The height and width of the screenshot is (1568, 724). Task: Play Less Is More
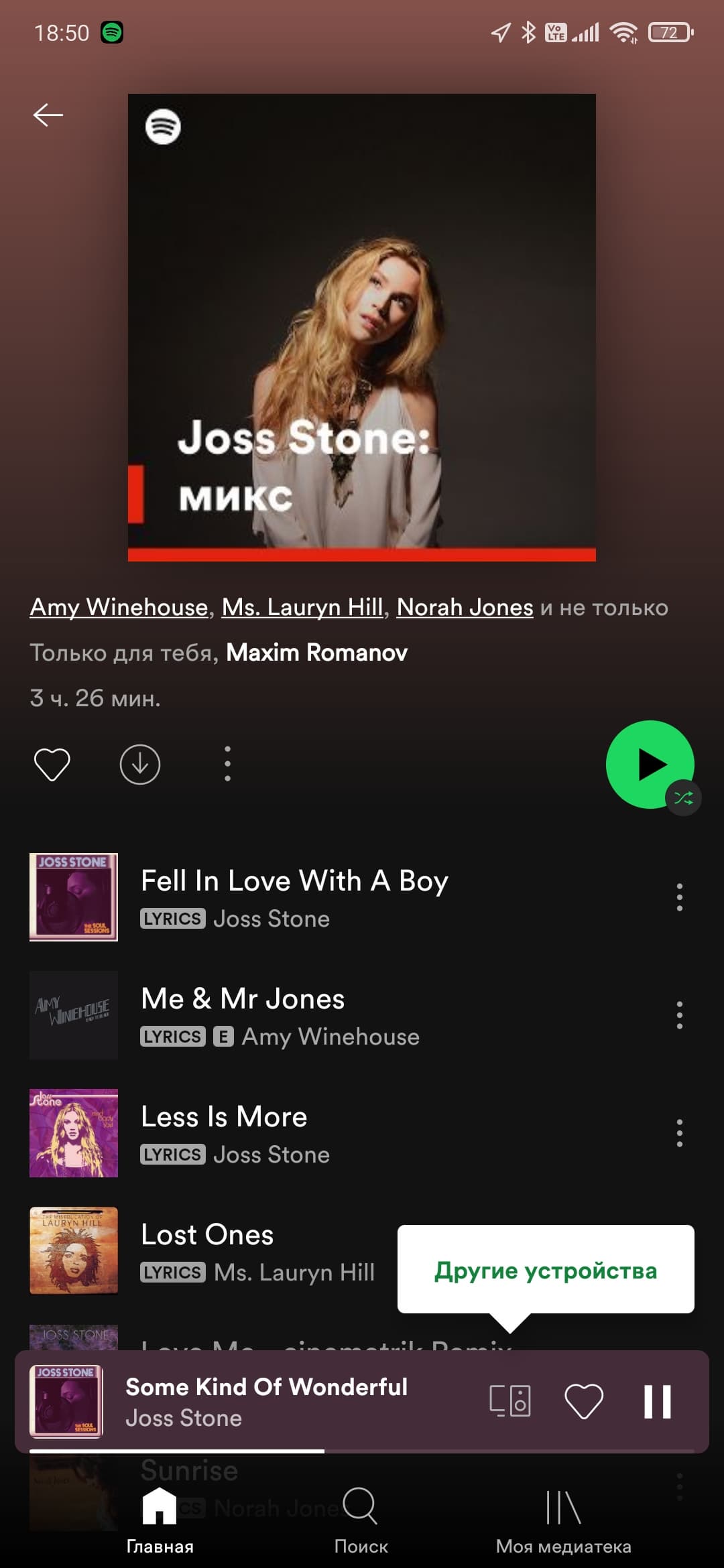224,1117
